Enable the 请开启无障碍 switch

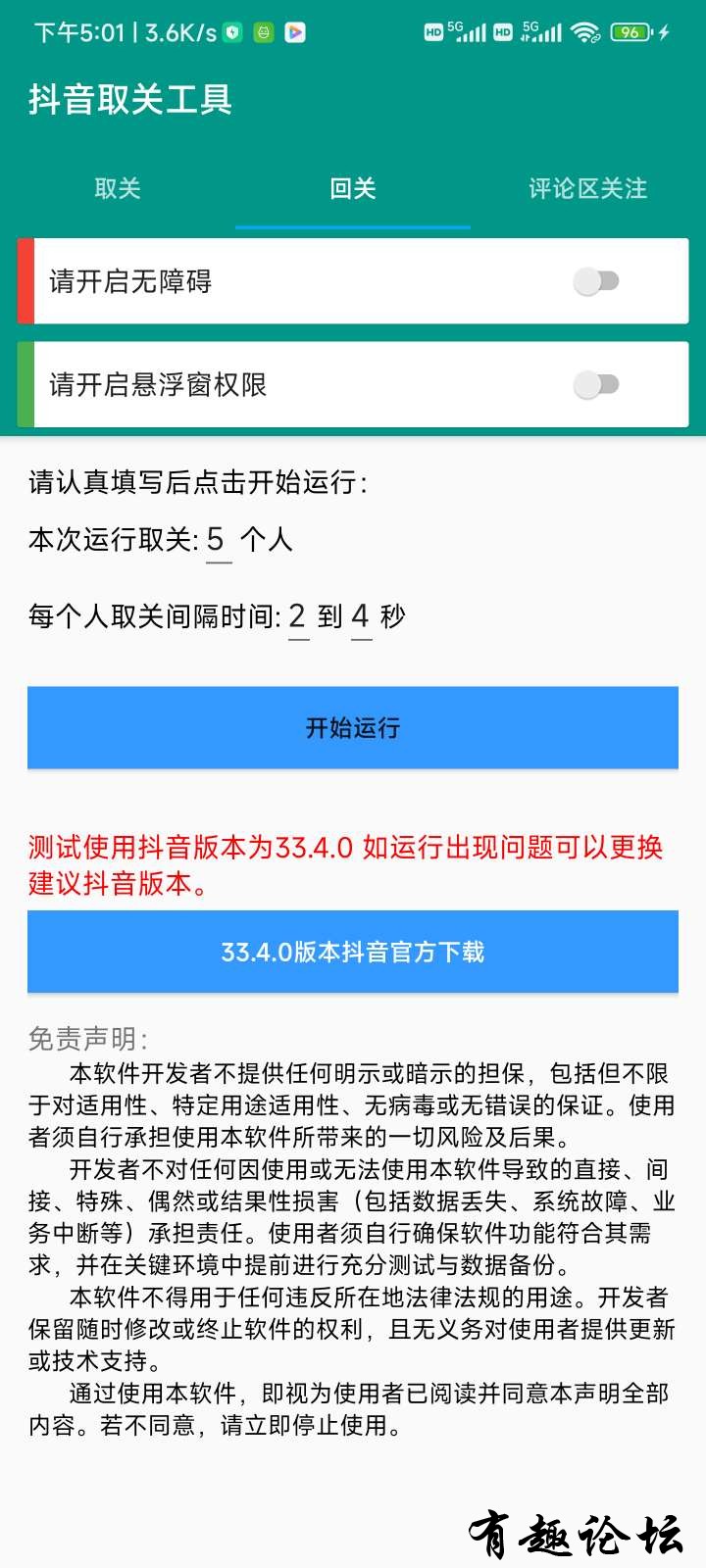coord(596,282)
